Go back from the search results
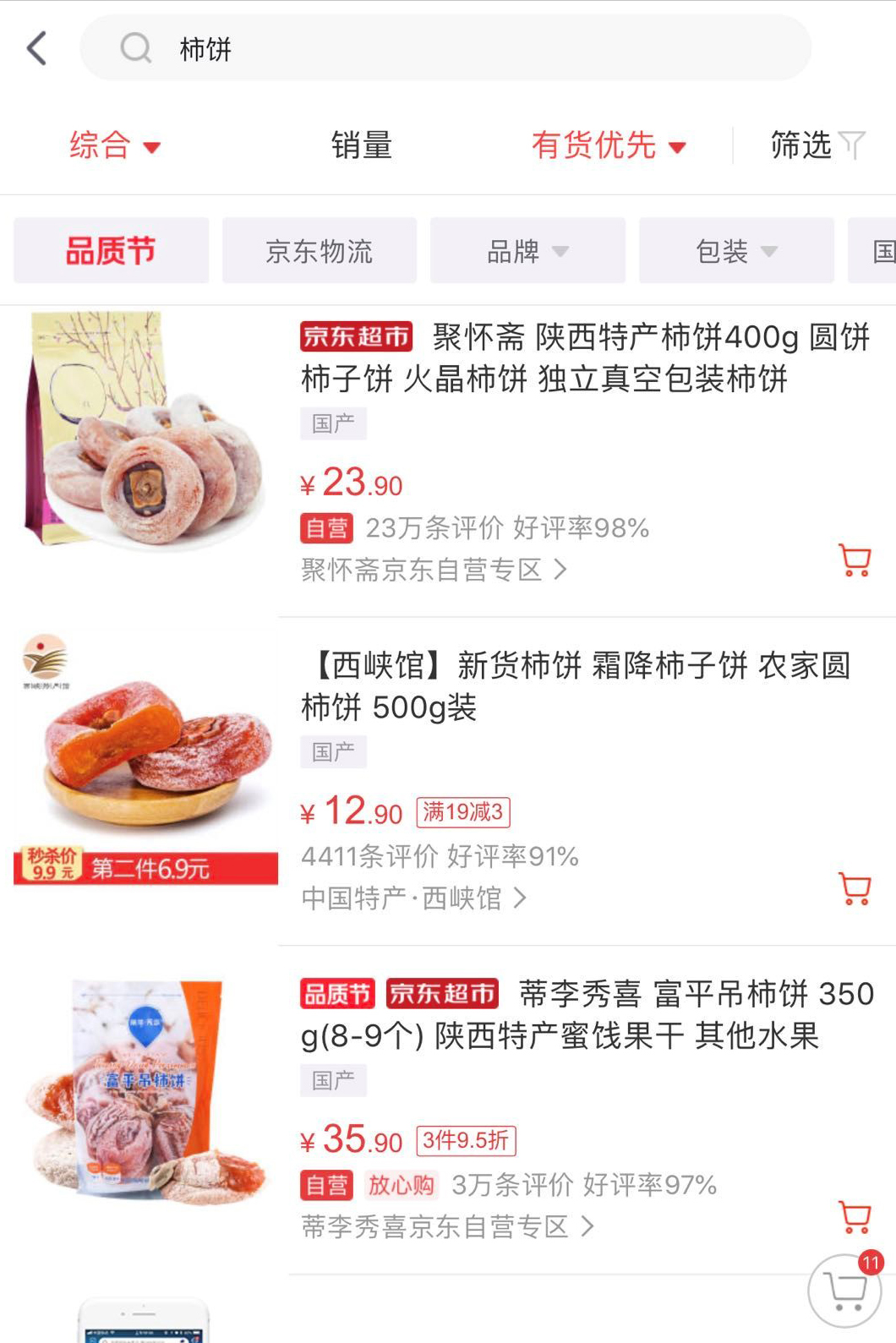This screenshot has width=896, height=1343. [37, 49]
